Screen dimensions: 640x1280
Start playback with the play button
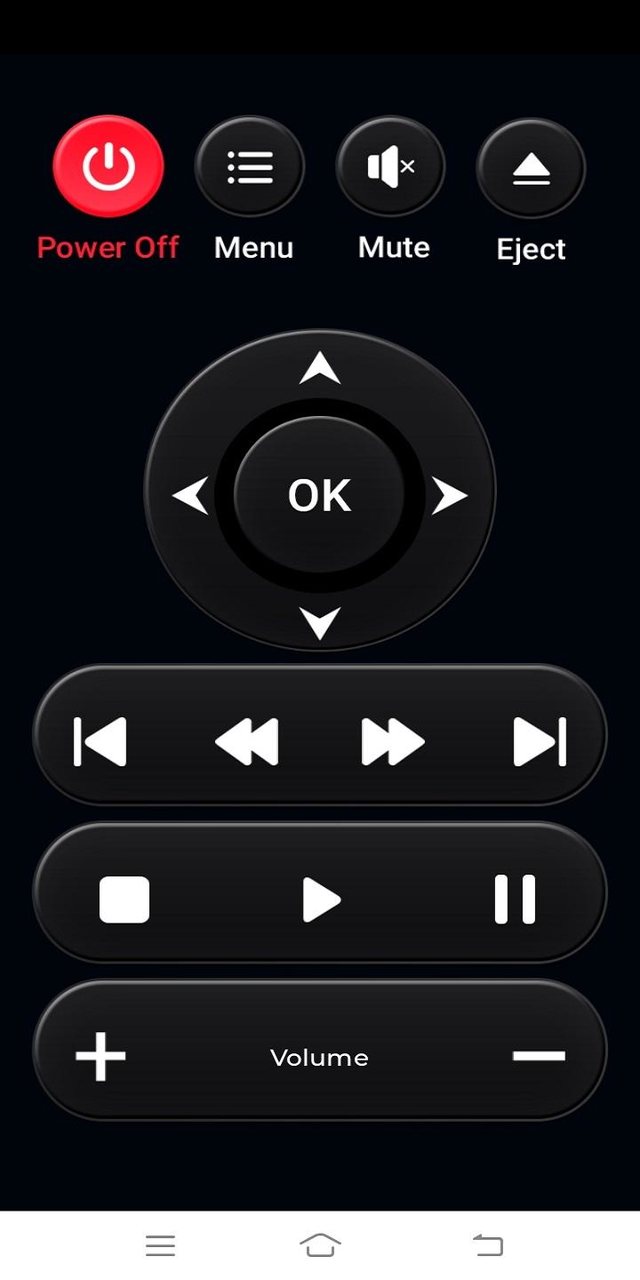(321, 899)
